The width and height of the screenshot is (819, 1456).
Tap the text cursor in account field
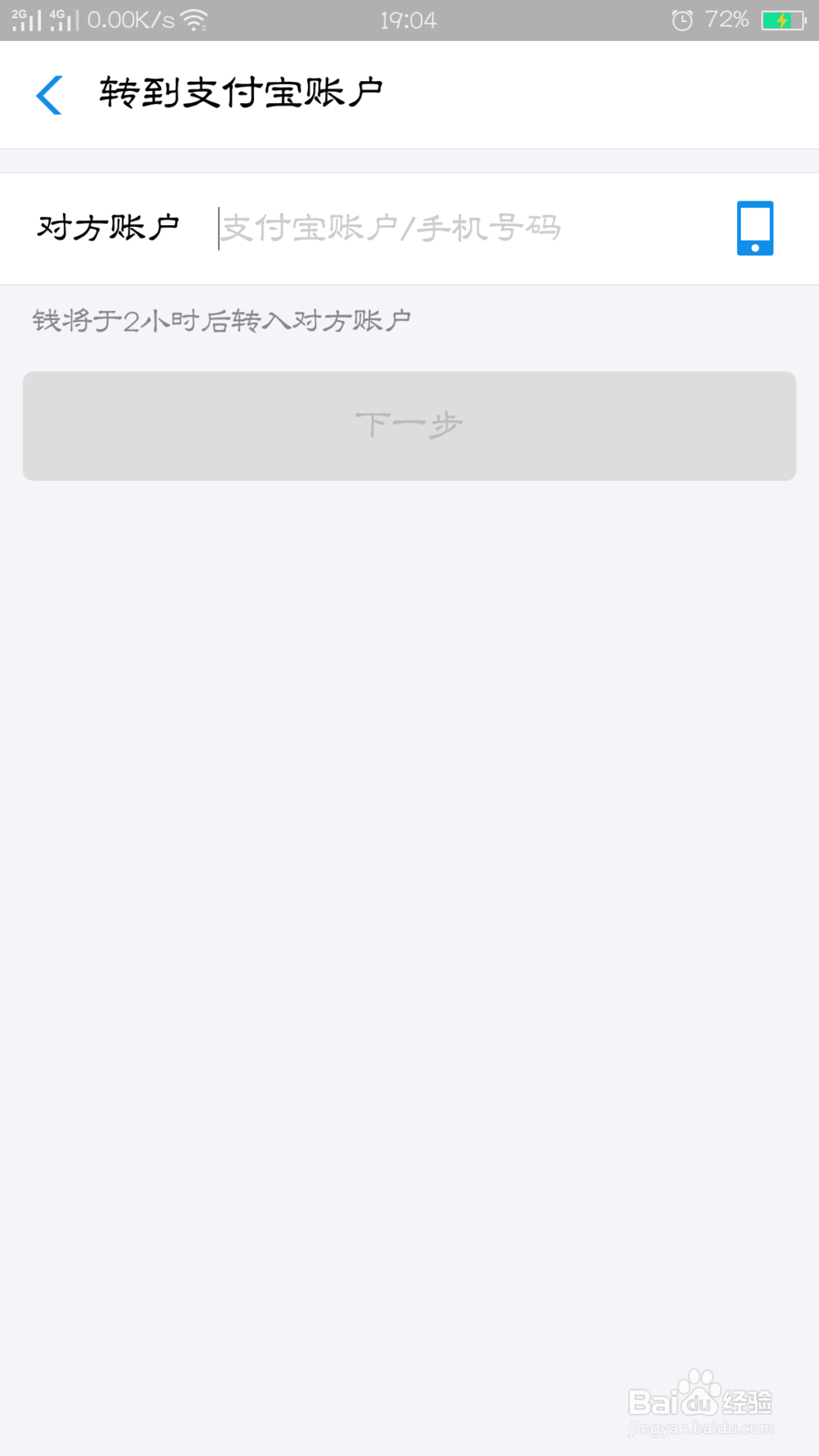(217, 228)
